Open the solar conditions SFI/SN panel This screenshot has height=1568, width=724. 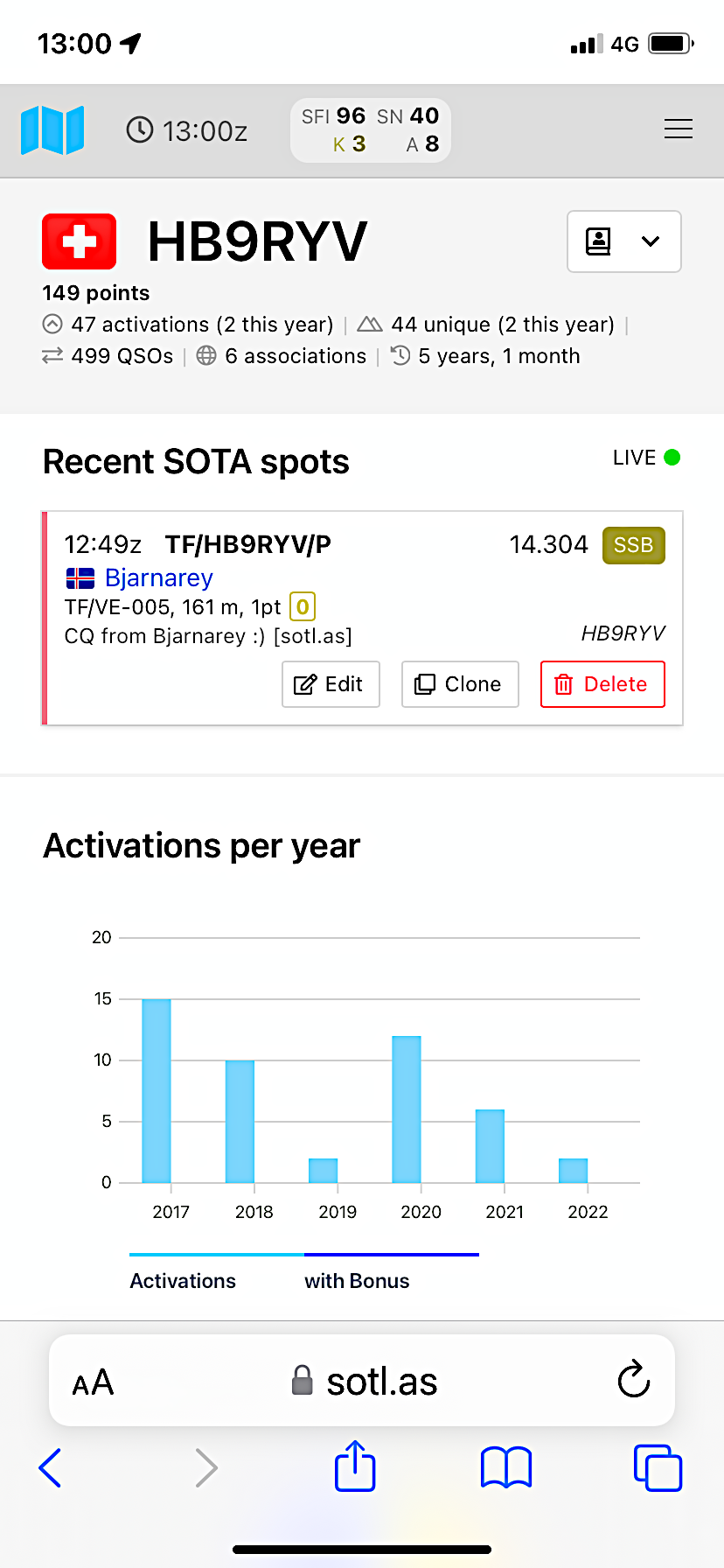[x=371, y=130]
